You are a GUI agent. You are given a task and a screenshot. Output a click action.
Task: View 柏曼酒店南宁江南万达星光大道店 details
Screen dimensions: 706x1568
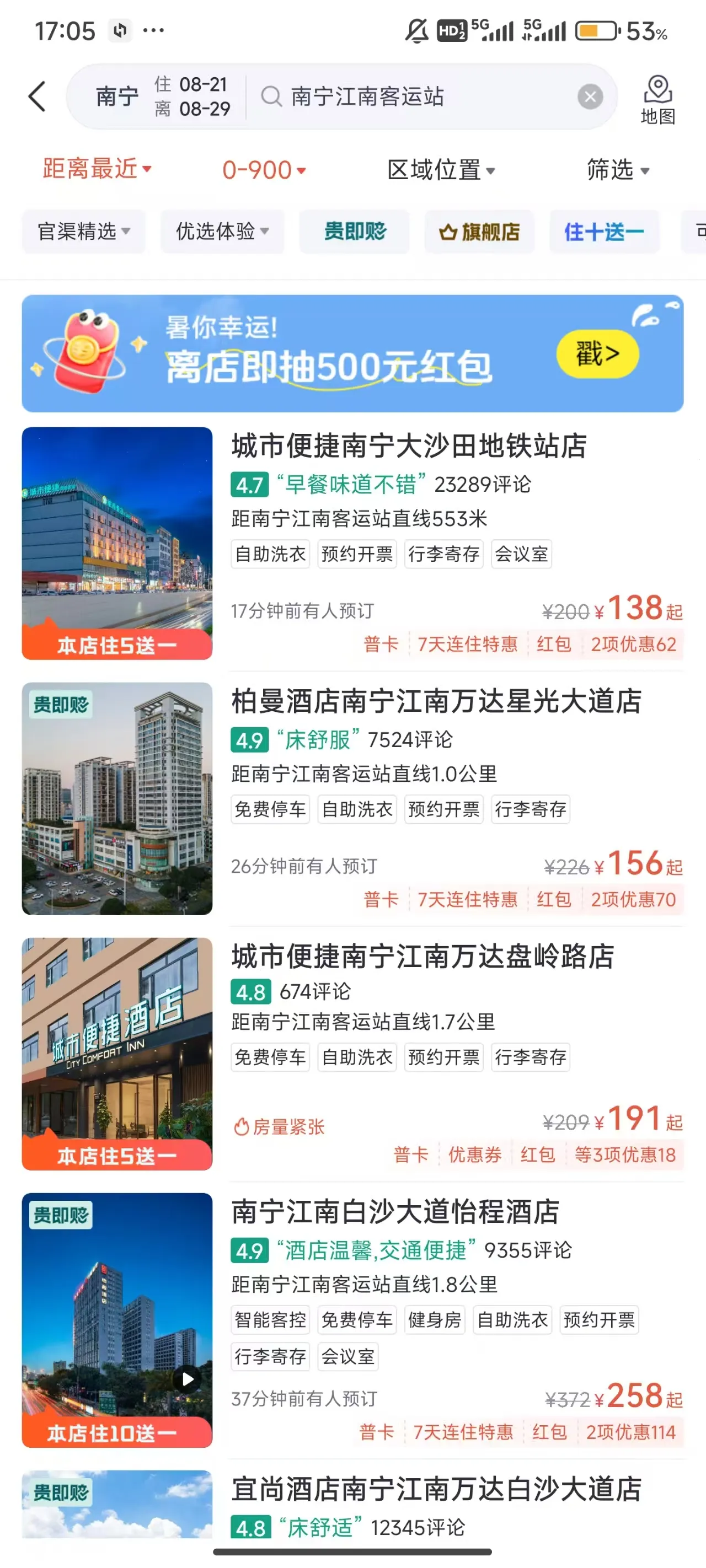(x=436, y=701)
